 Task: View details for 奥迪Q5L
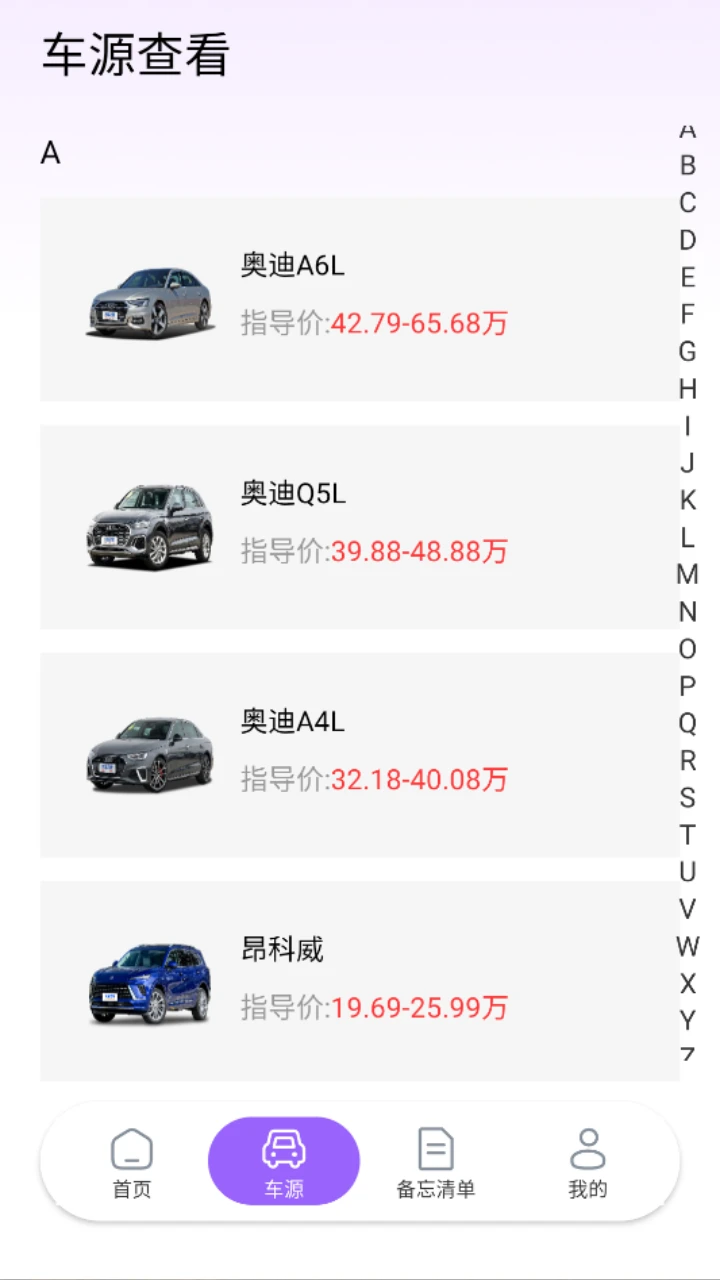pos(359,527)
